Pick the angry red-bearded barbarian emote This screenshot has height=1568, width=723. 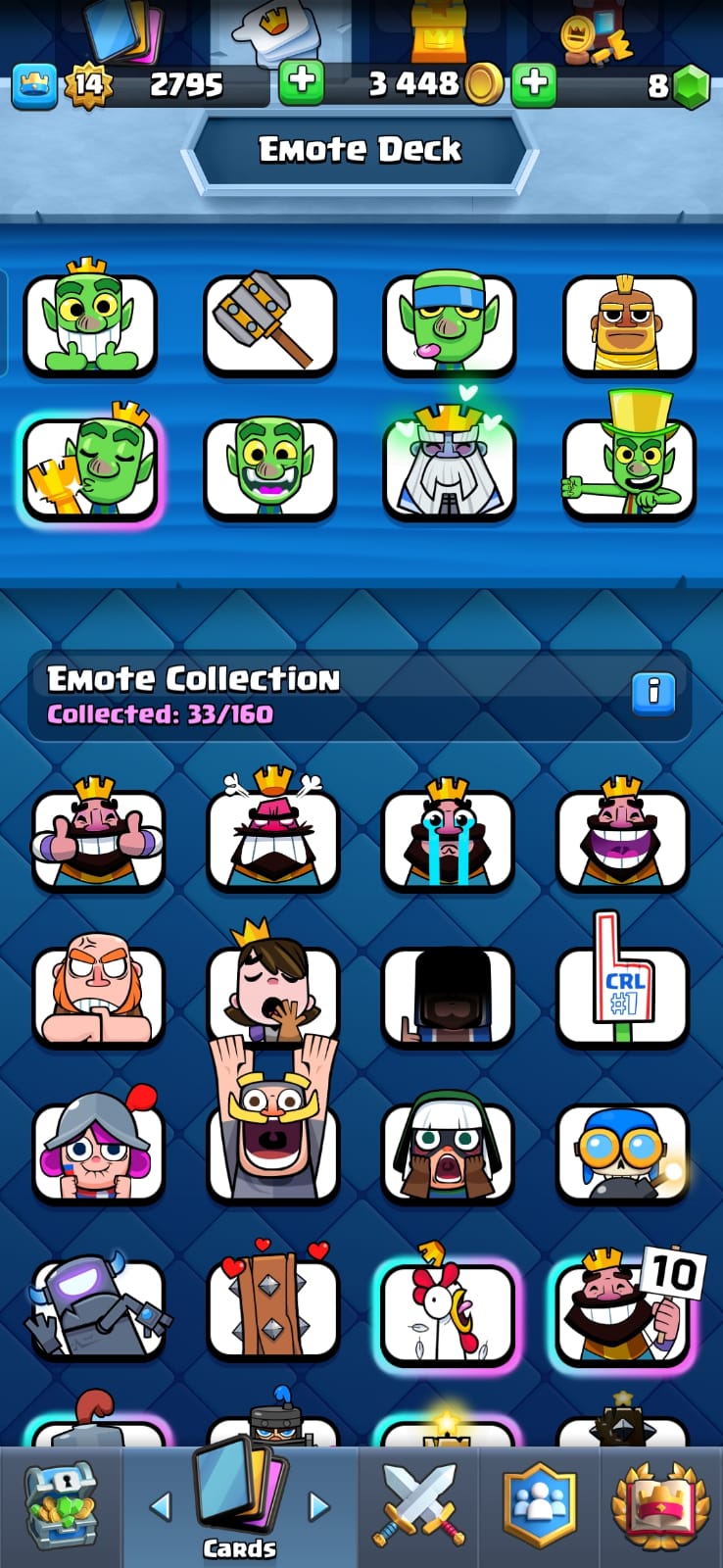[x=98, y=990]
